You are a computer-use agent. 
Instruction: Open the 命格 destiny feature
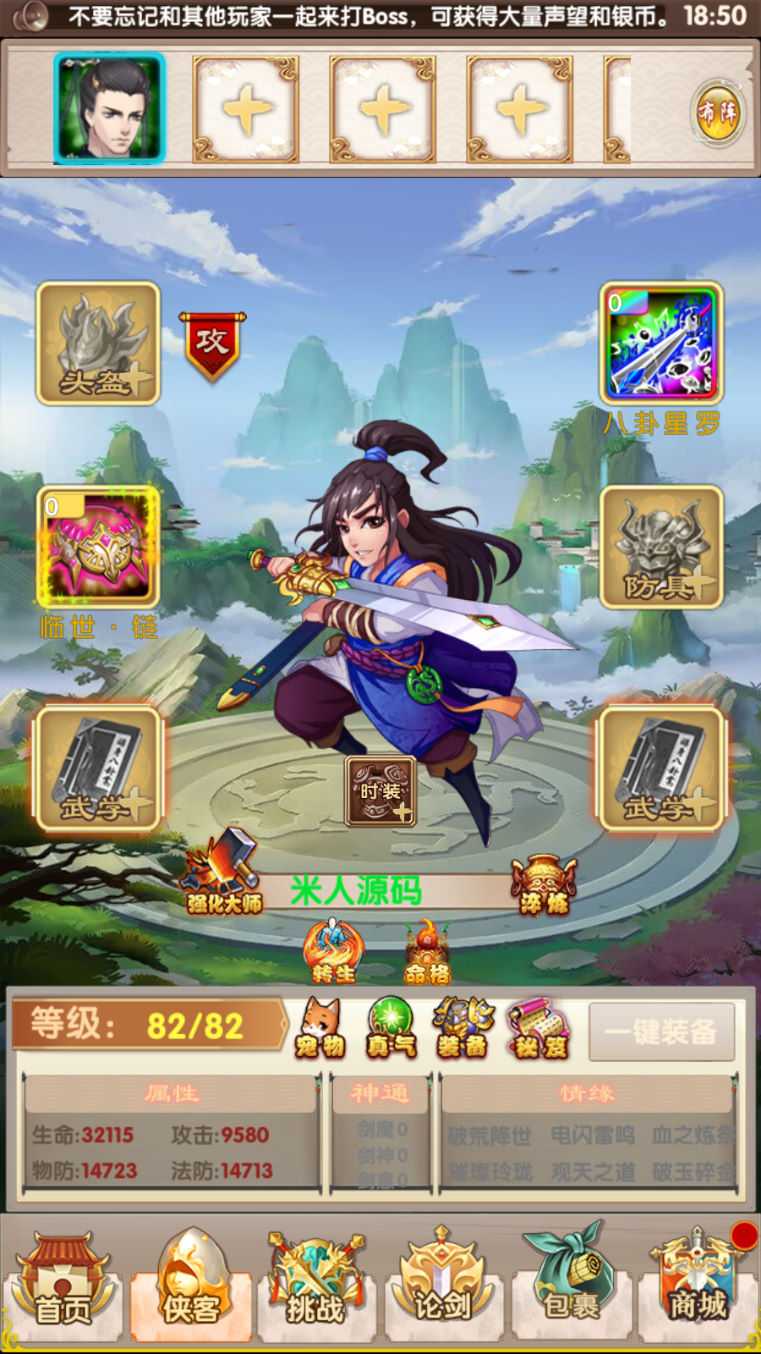point(427,952)
